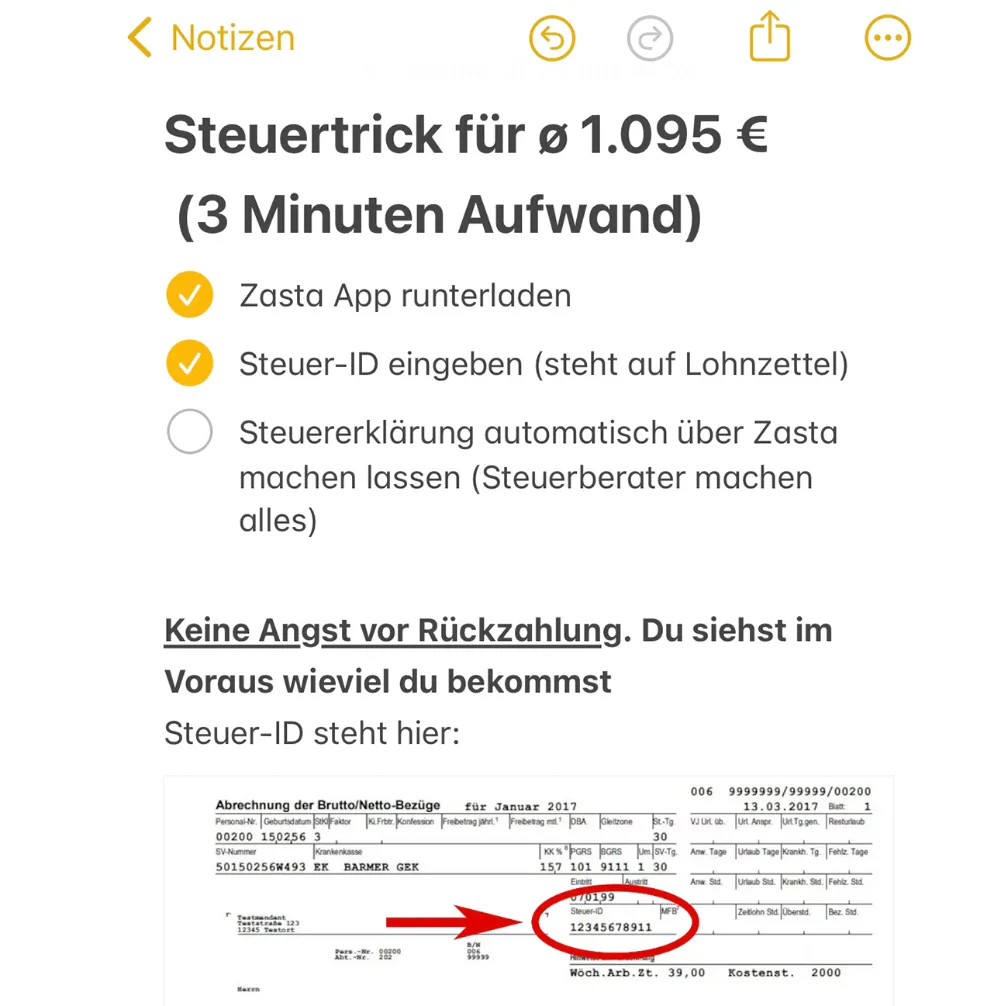This screenshot has height=1006, width=1006.
Task: Check off Steuererklärung automatisch über Zasta
Action: 190,433
